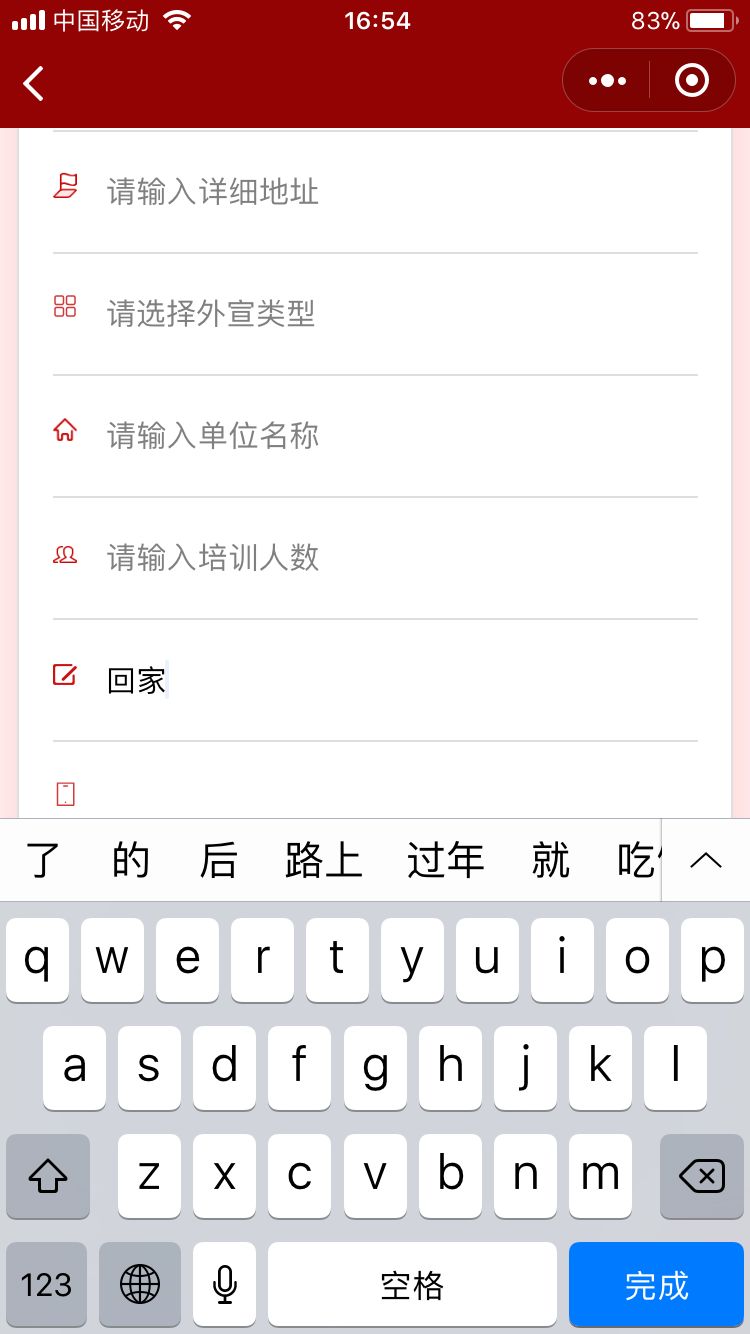Enter text in the 单位名称 field
This screenshot has height=1334, width=750.
[x=400, y=436]
